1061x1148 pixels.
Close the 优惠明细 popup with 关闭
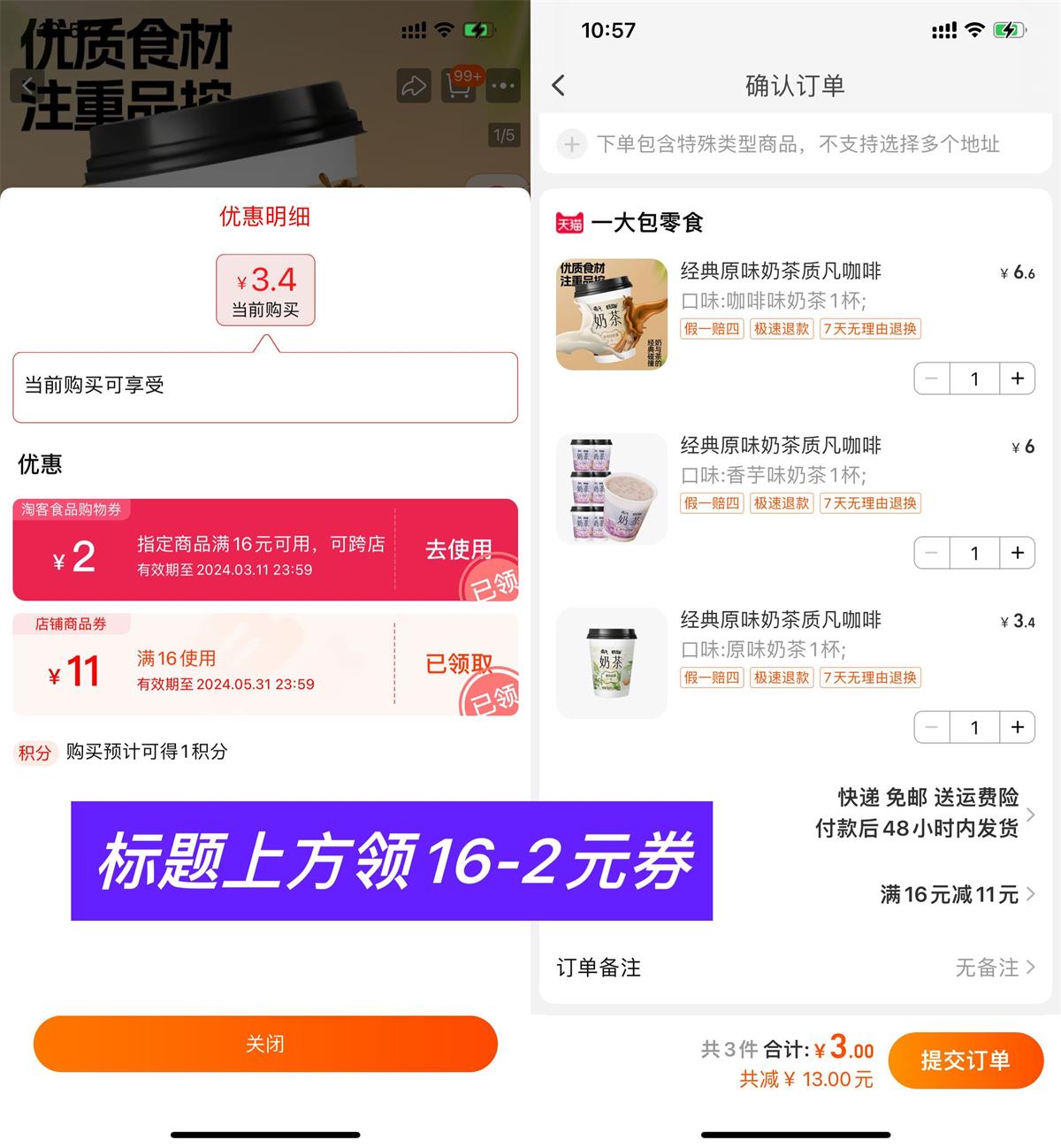[x=265, y=1045]
